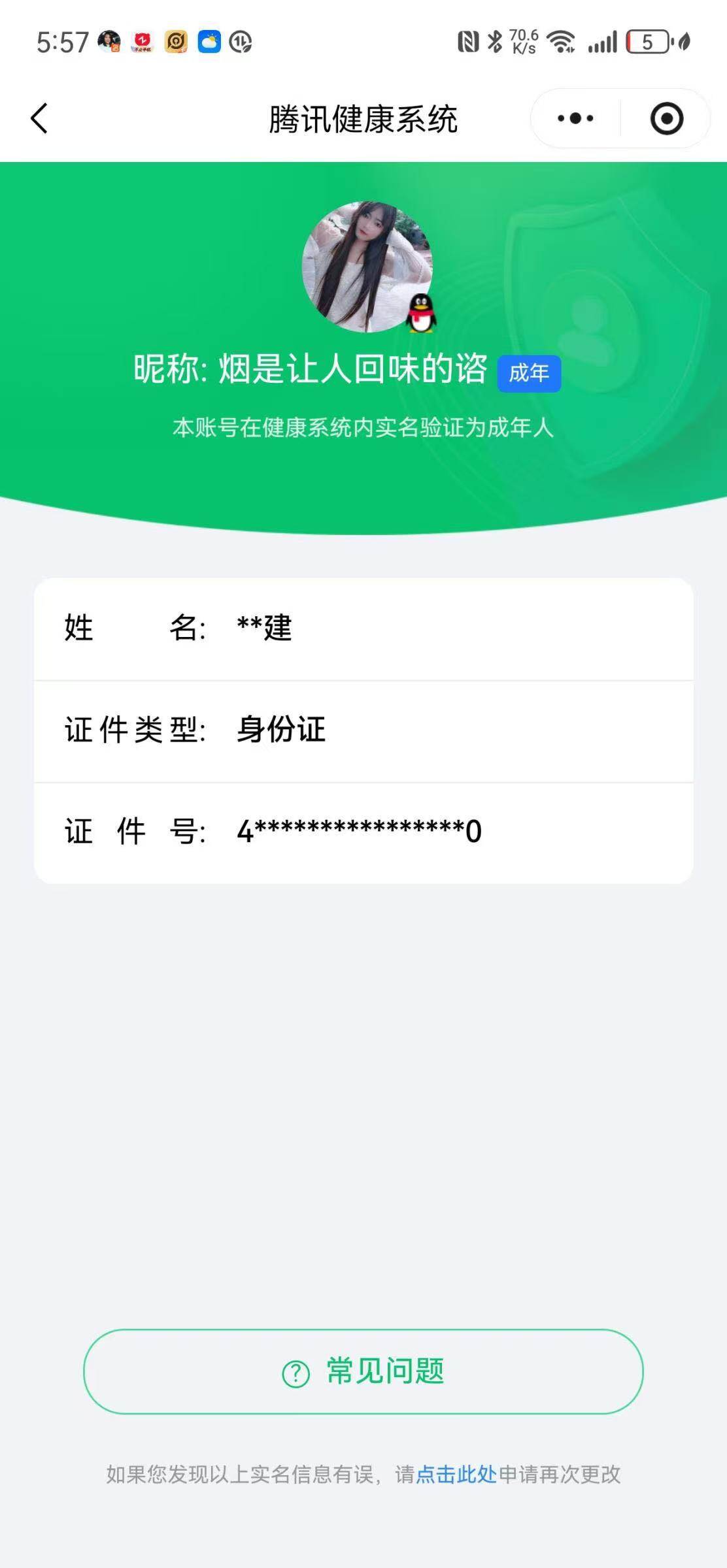Tap the 成年 verification badge
Viewport: 727px width, 1568px height.
pos(530,373)
